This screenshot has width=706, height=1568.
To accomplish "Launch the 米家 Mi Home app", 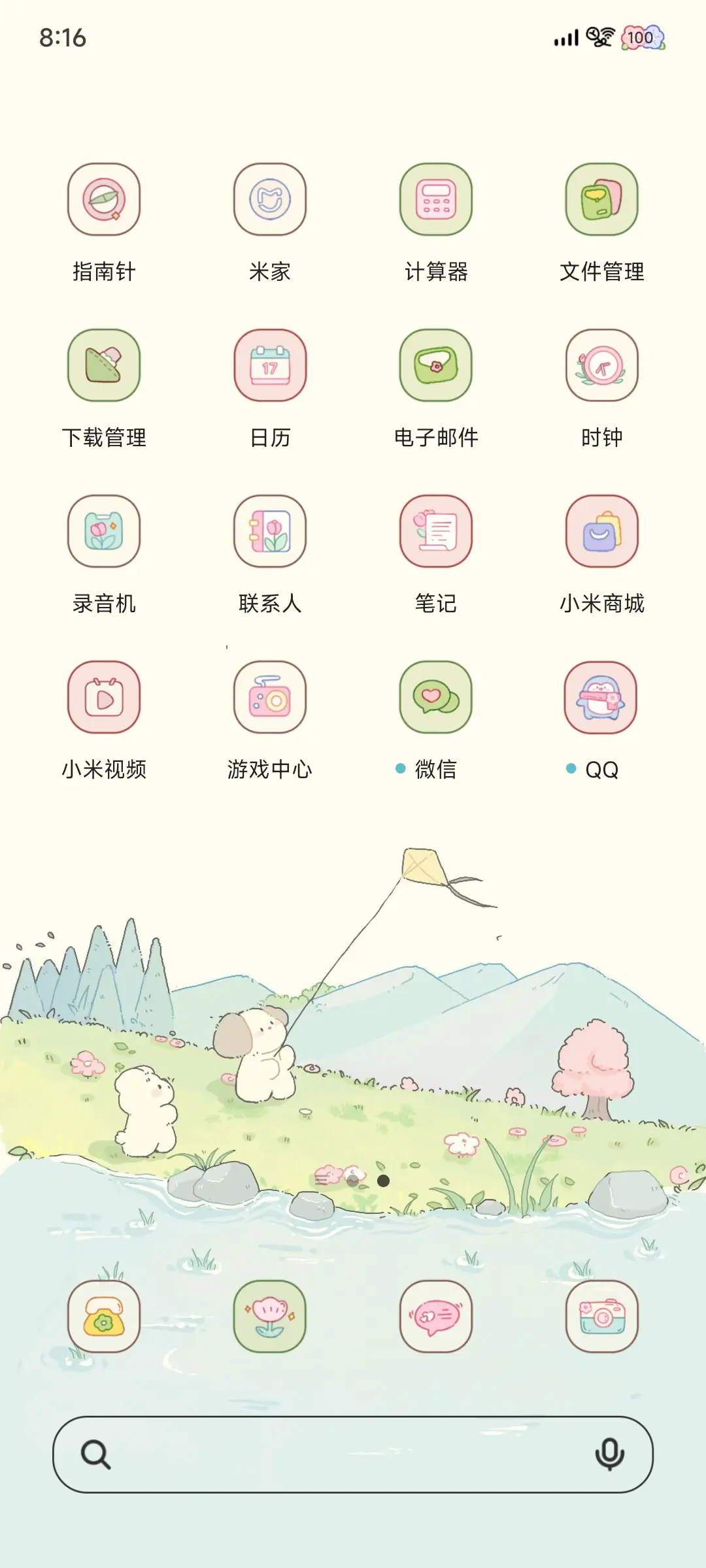I will pyautogui.click(x=270, y=201).
